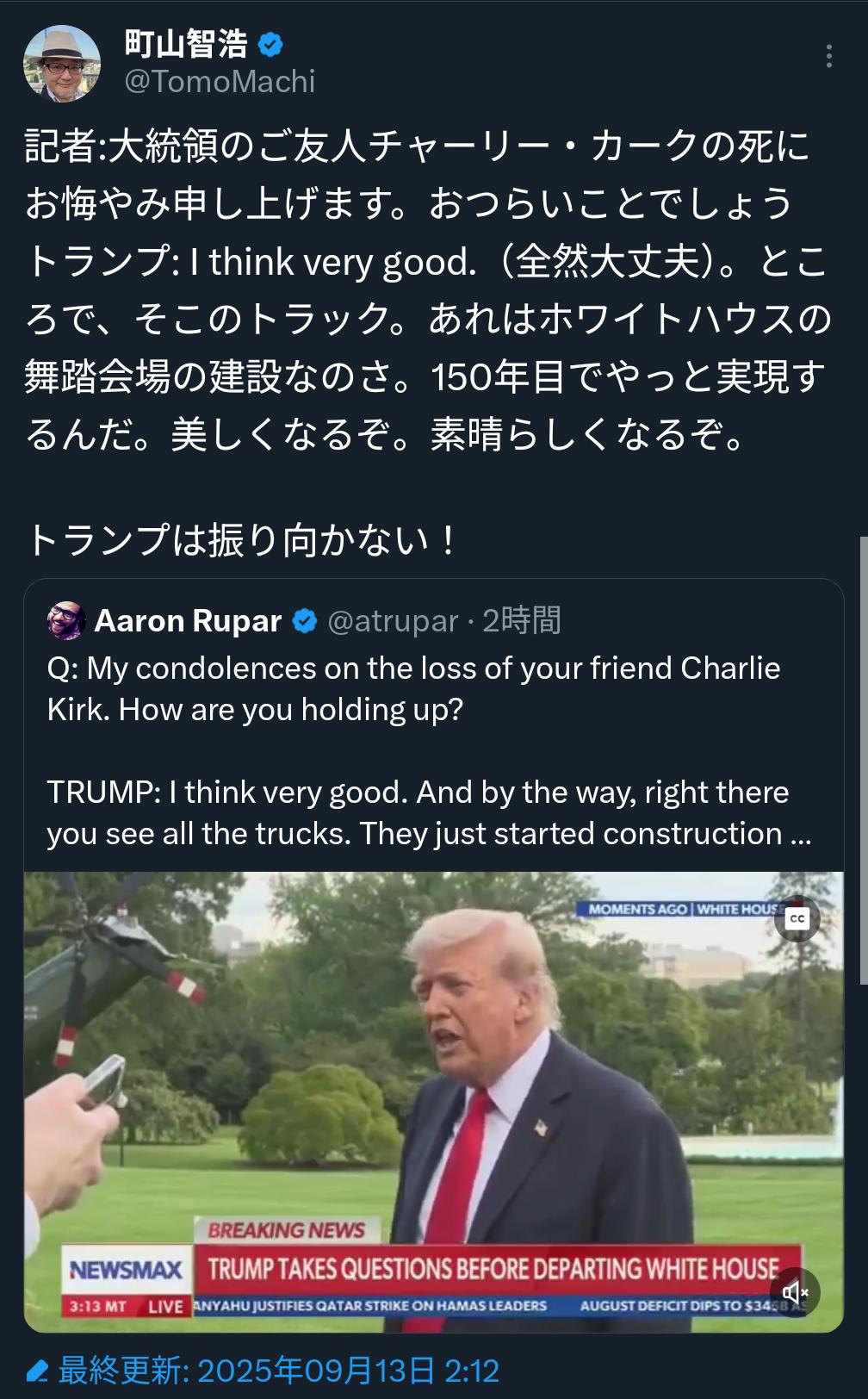Open the tweet's overflow menu
Image resolution: width=868 pixels, height=1399 pixels.
pyautogui.click(x=828, y=56)
